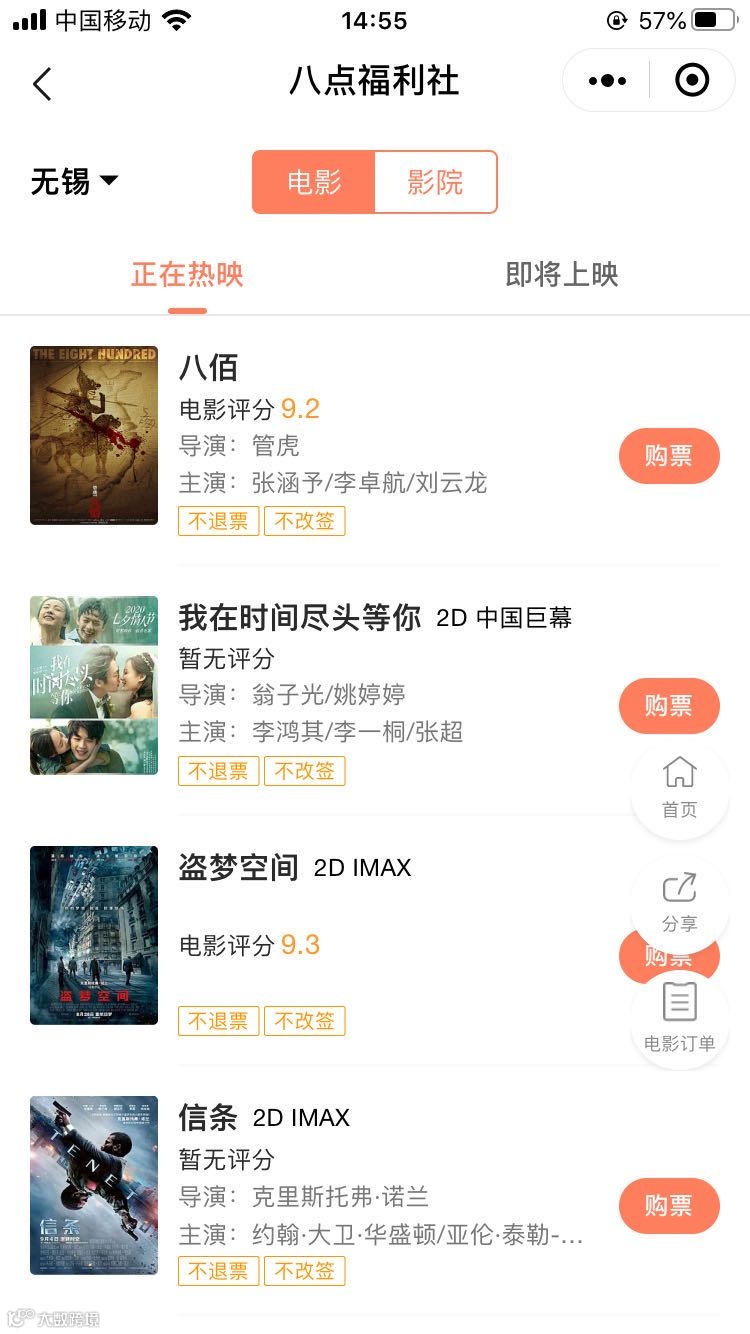
Task: Open the 信条 movie poster
Action: point(94,1185)
